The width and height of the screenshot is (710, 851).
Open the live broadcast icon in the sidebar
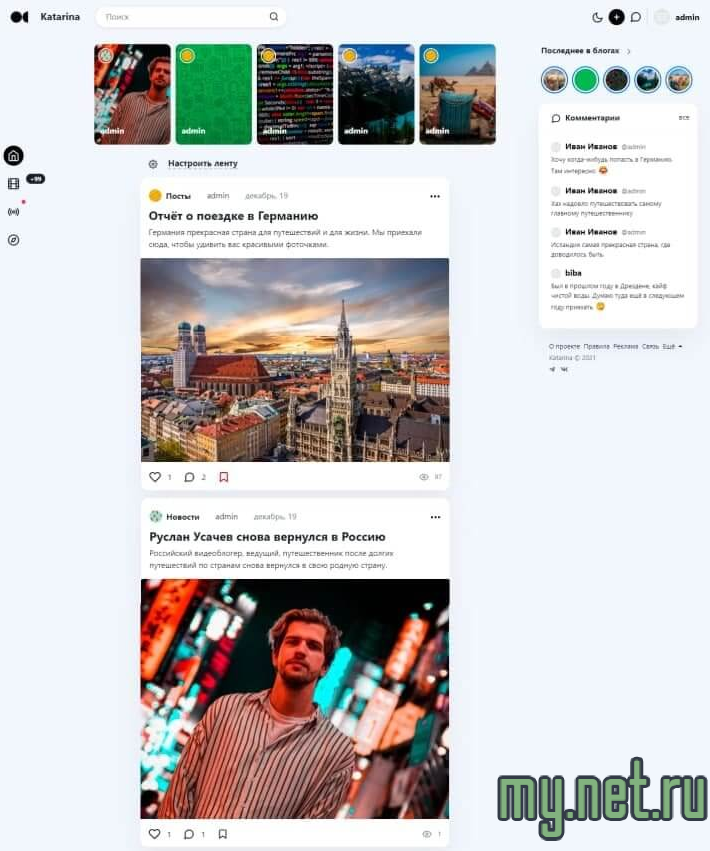13,212
